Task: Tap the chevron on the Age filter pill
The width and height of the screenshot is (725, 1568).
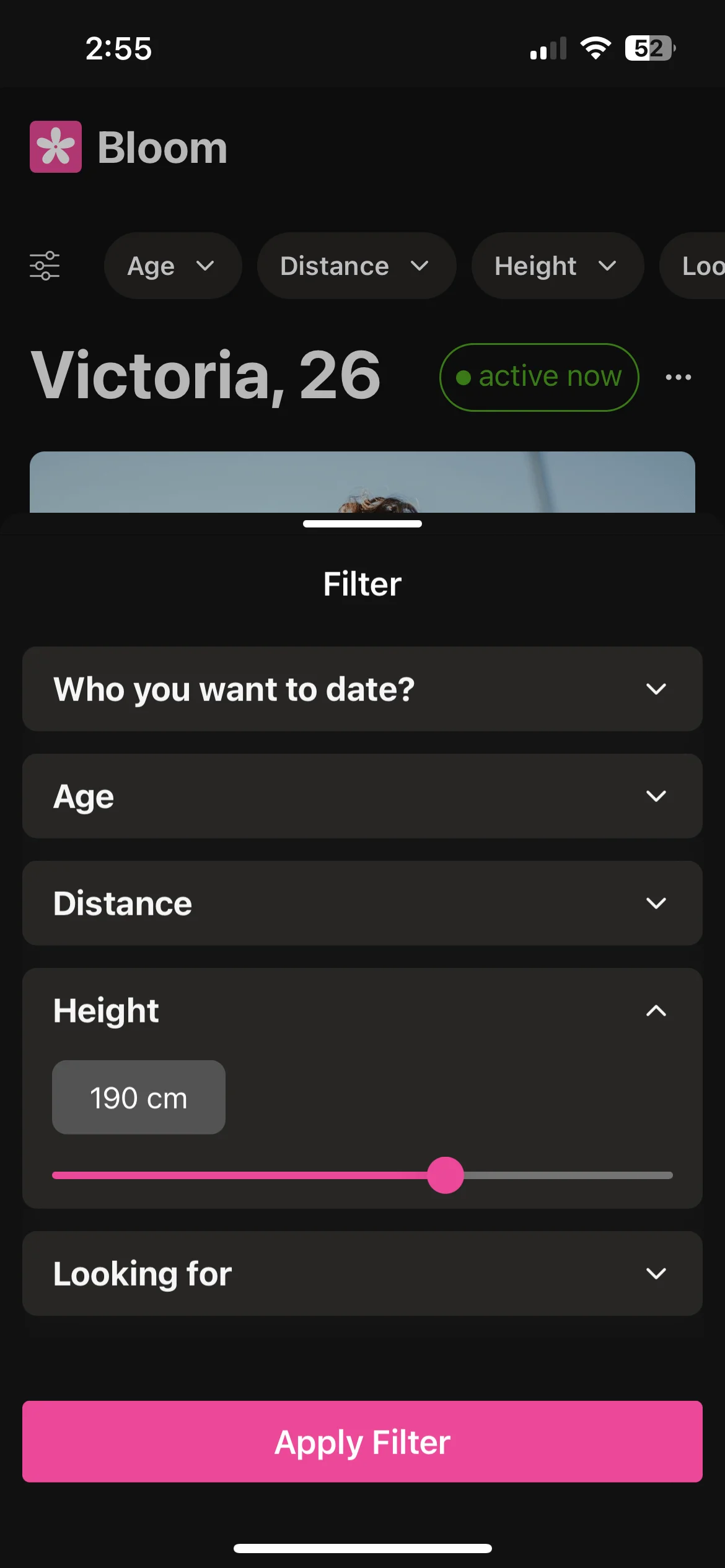Action: click(206, 266)
